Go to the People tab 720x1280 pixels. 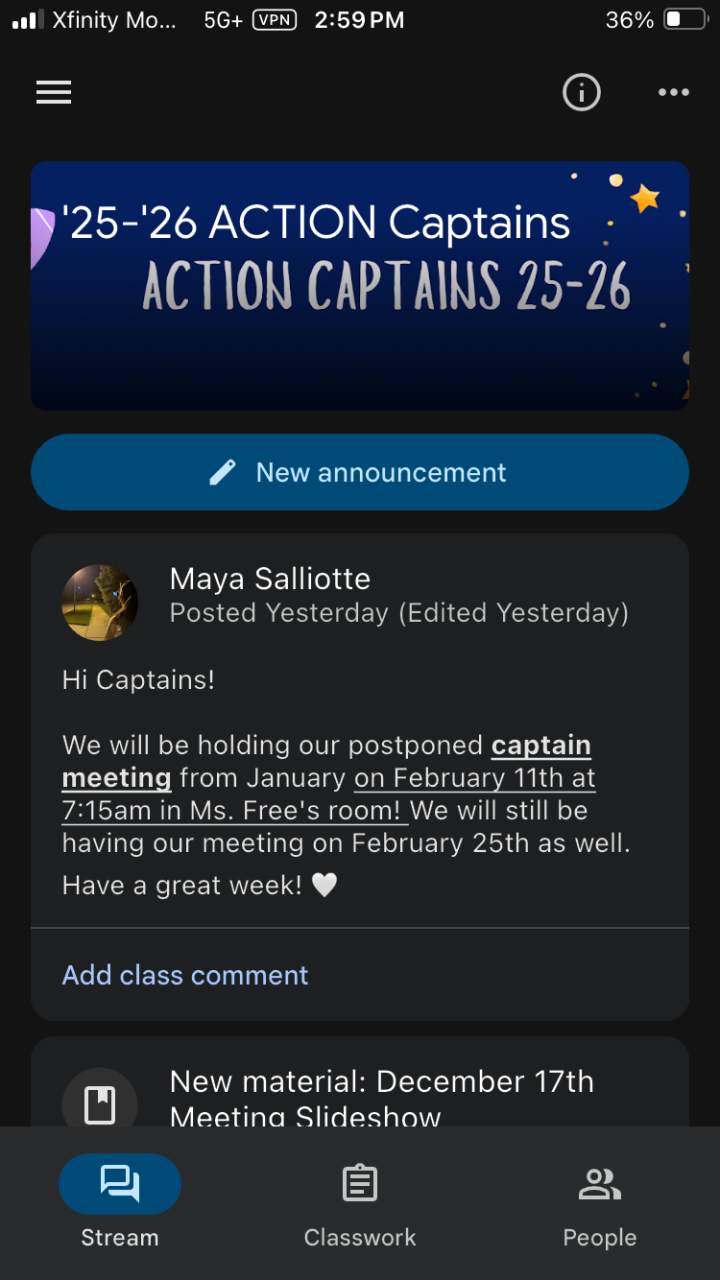pos(599,1204)
